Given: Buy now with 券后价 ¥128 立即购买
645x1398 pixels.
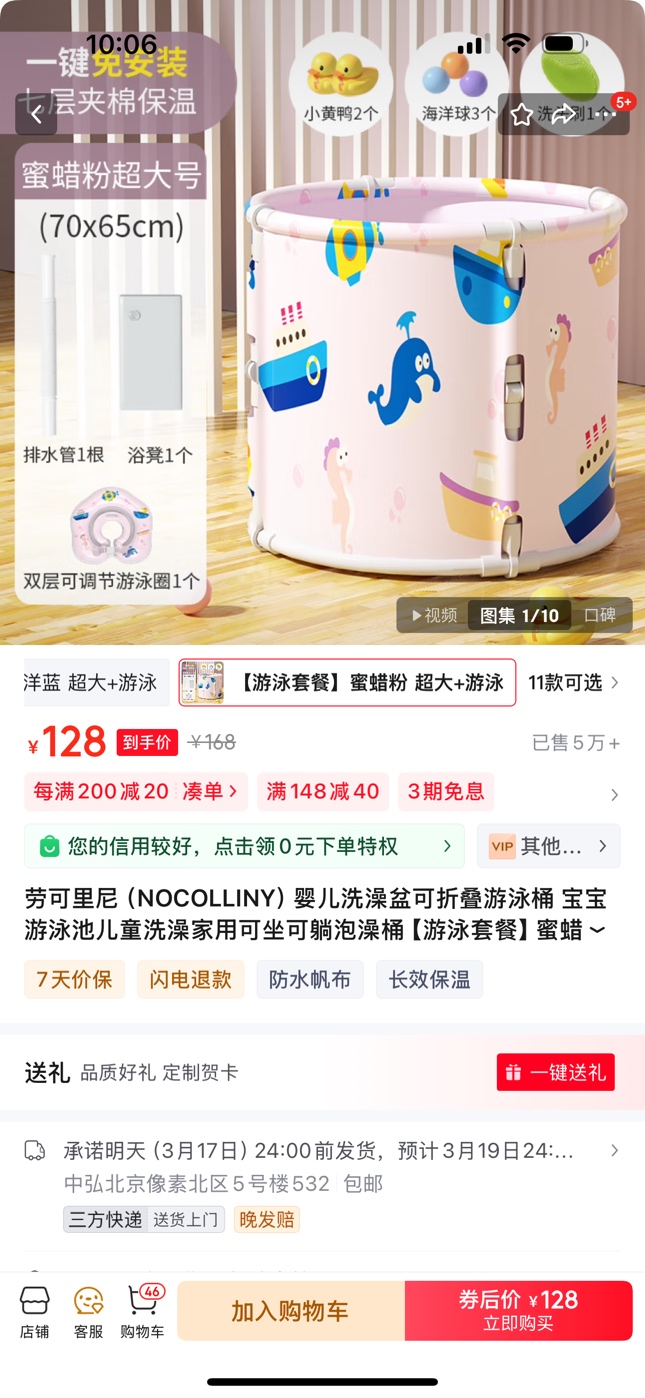Looking at the screenshot, I should 518,1311.
